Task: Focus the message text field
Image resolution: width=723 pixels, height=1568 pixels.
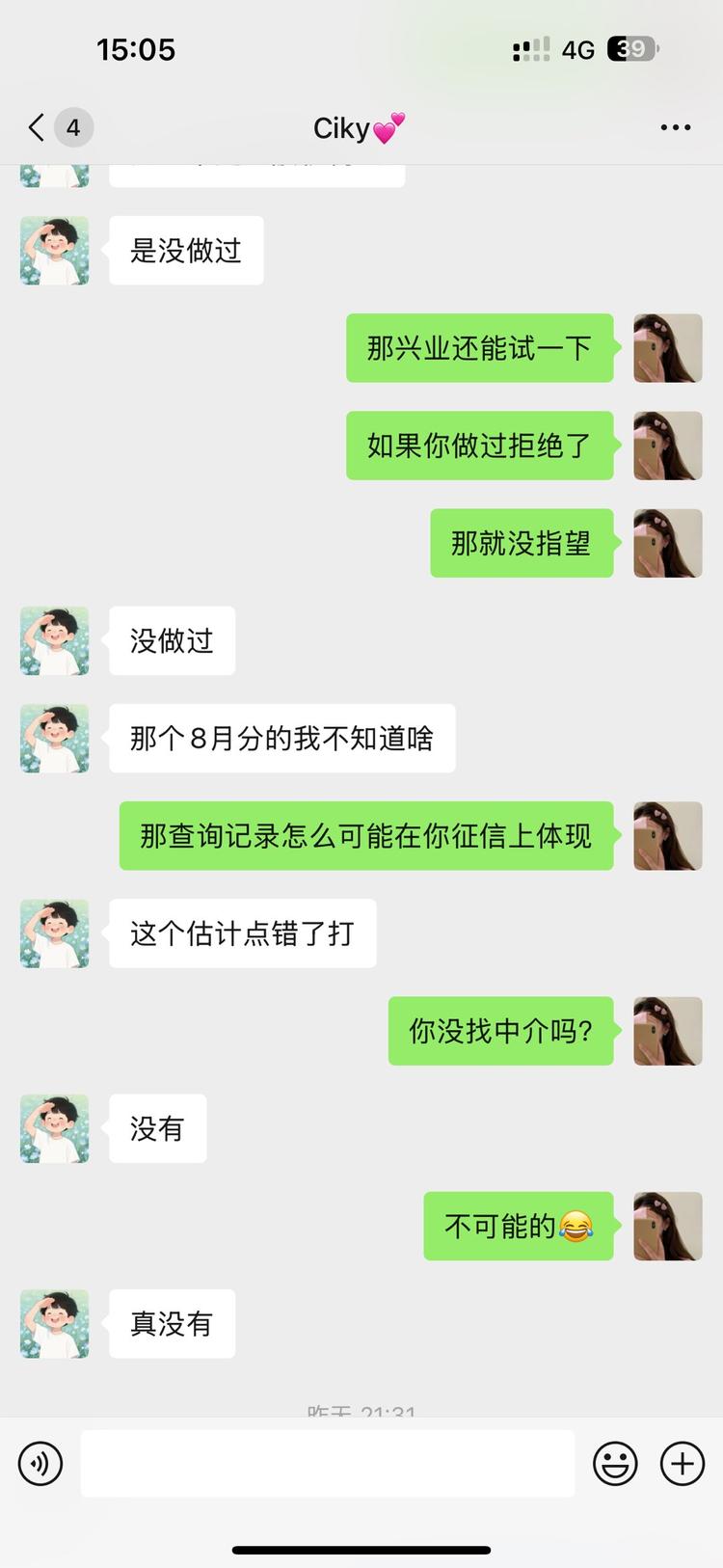Action: [328, 1464]
